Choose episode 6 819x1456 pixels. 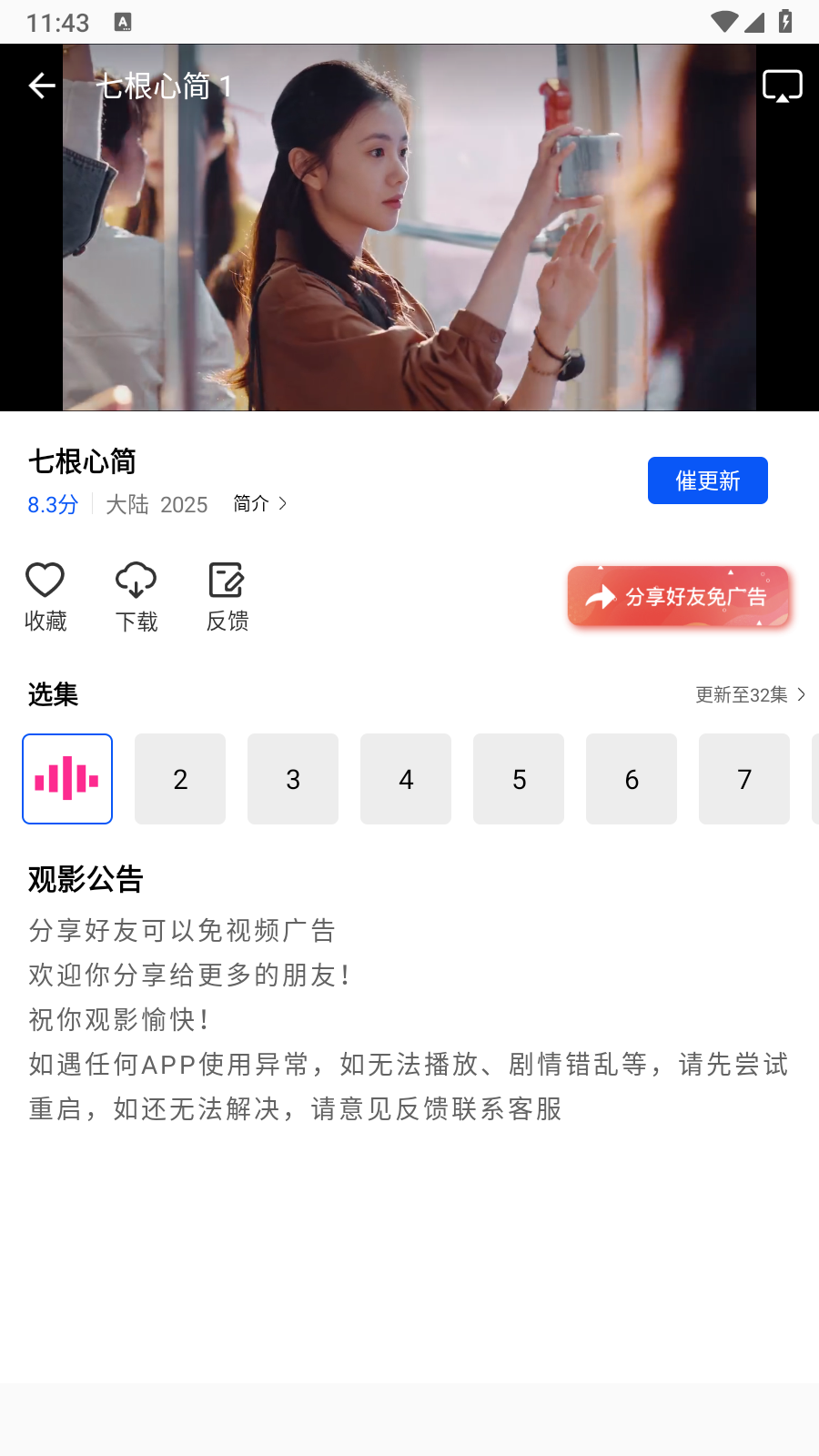(632, 779)
